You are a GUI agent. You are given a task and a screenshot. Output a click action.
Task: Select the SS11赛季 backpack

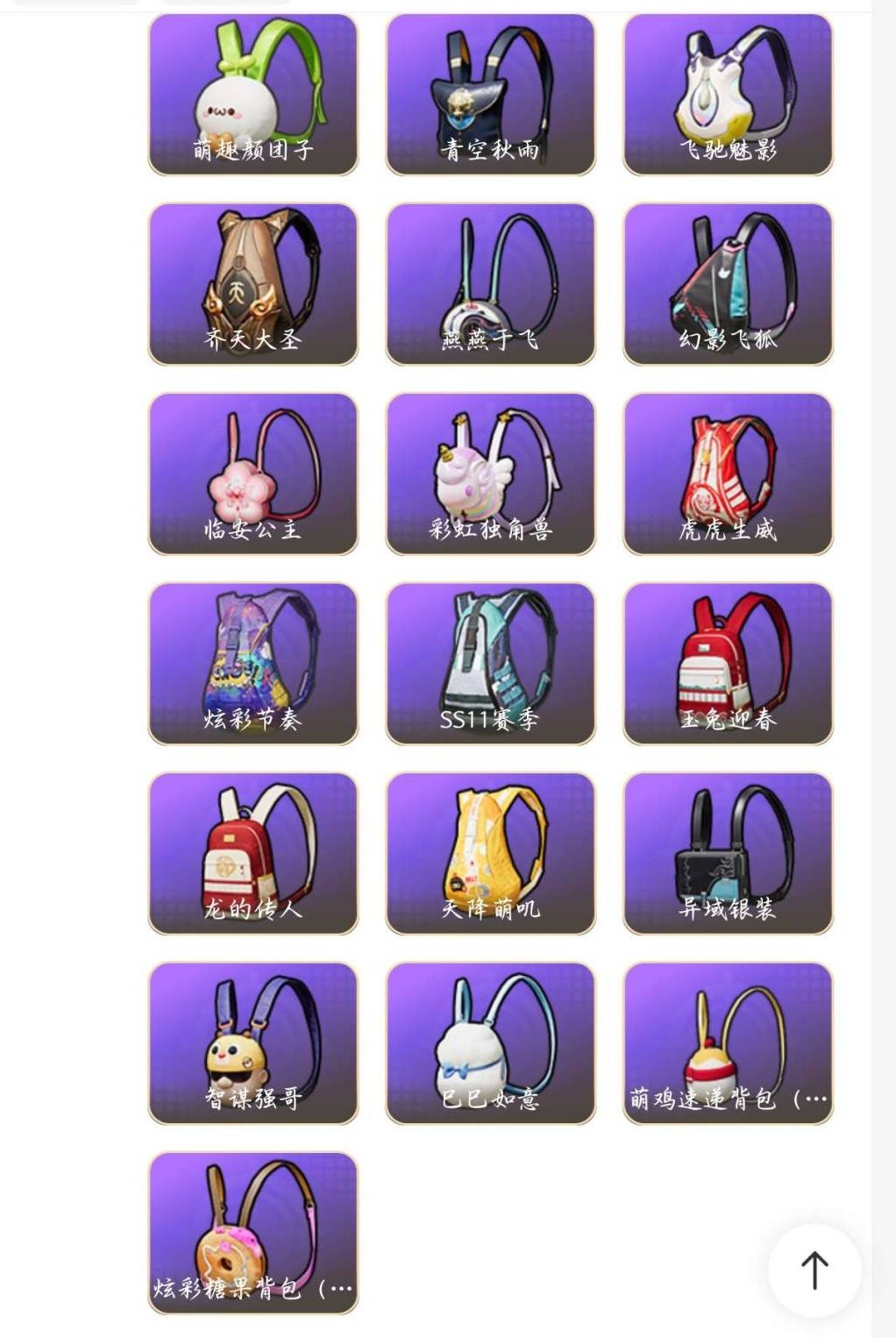coord(490,663)
